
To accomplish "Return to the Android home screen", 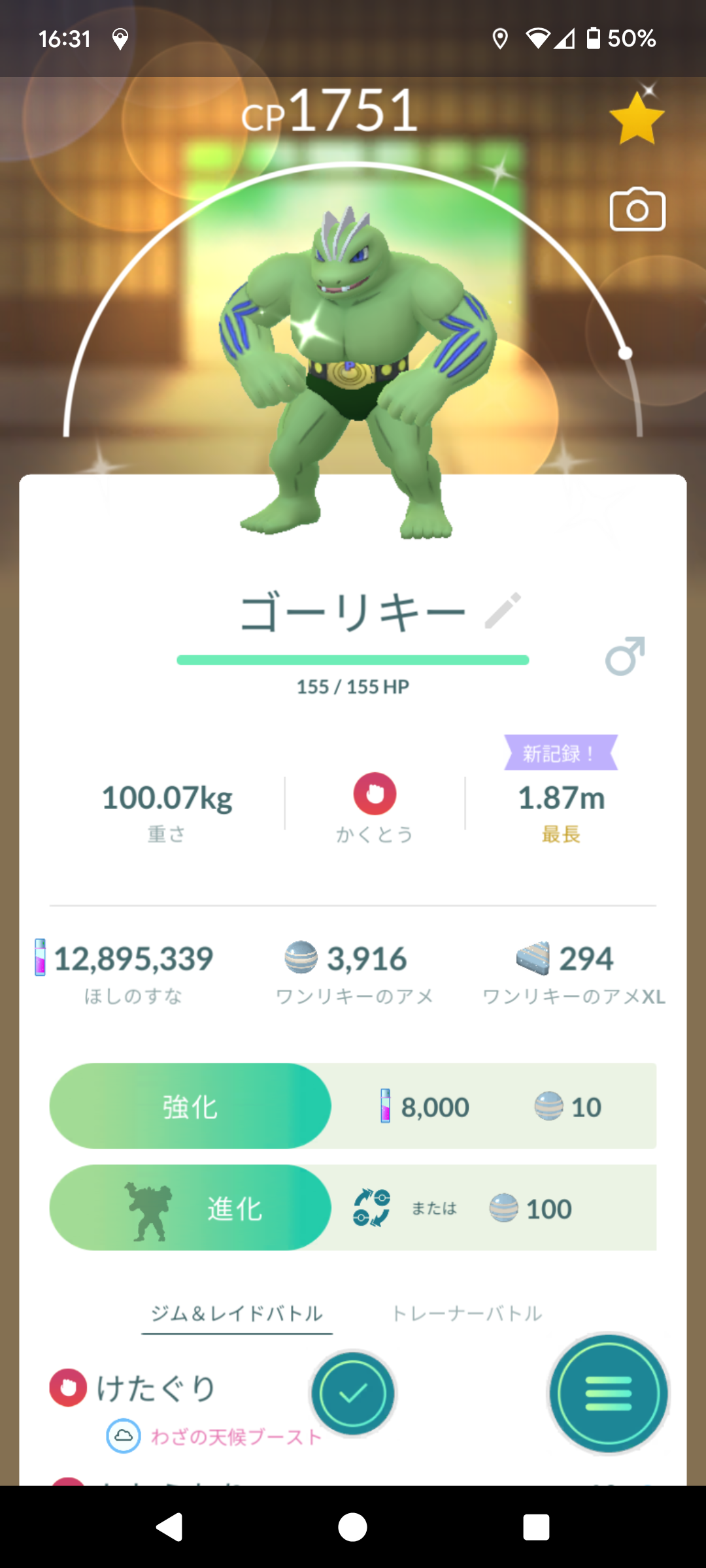I will (x=353, y=1527).
